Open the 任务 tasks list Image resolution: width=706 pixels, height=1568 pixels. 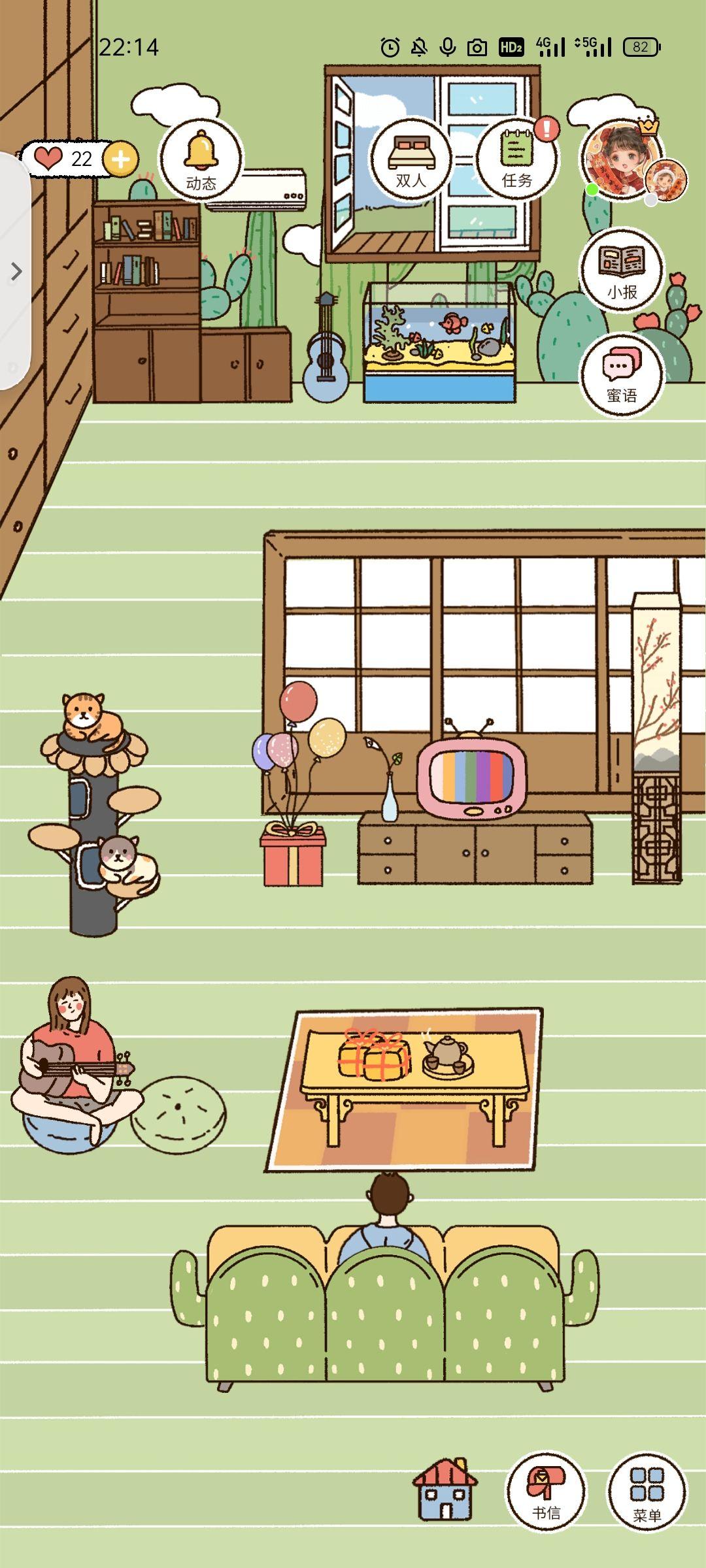pos(516,159)
